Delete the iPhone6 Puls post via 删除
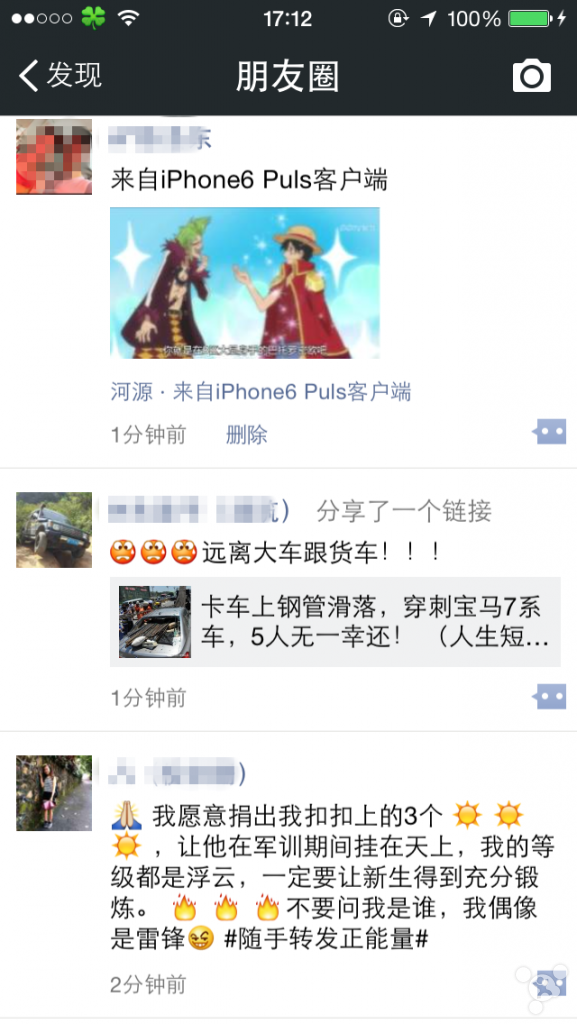The width and height of the screenshot is (577, 1024). [x=247, y=435]
